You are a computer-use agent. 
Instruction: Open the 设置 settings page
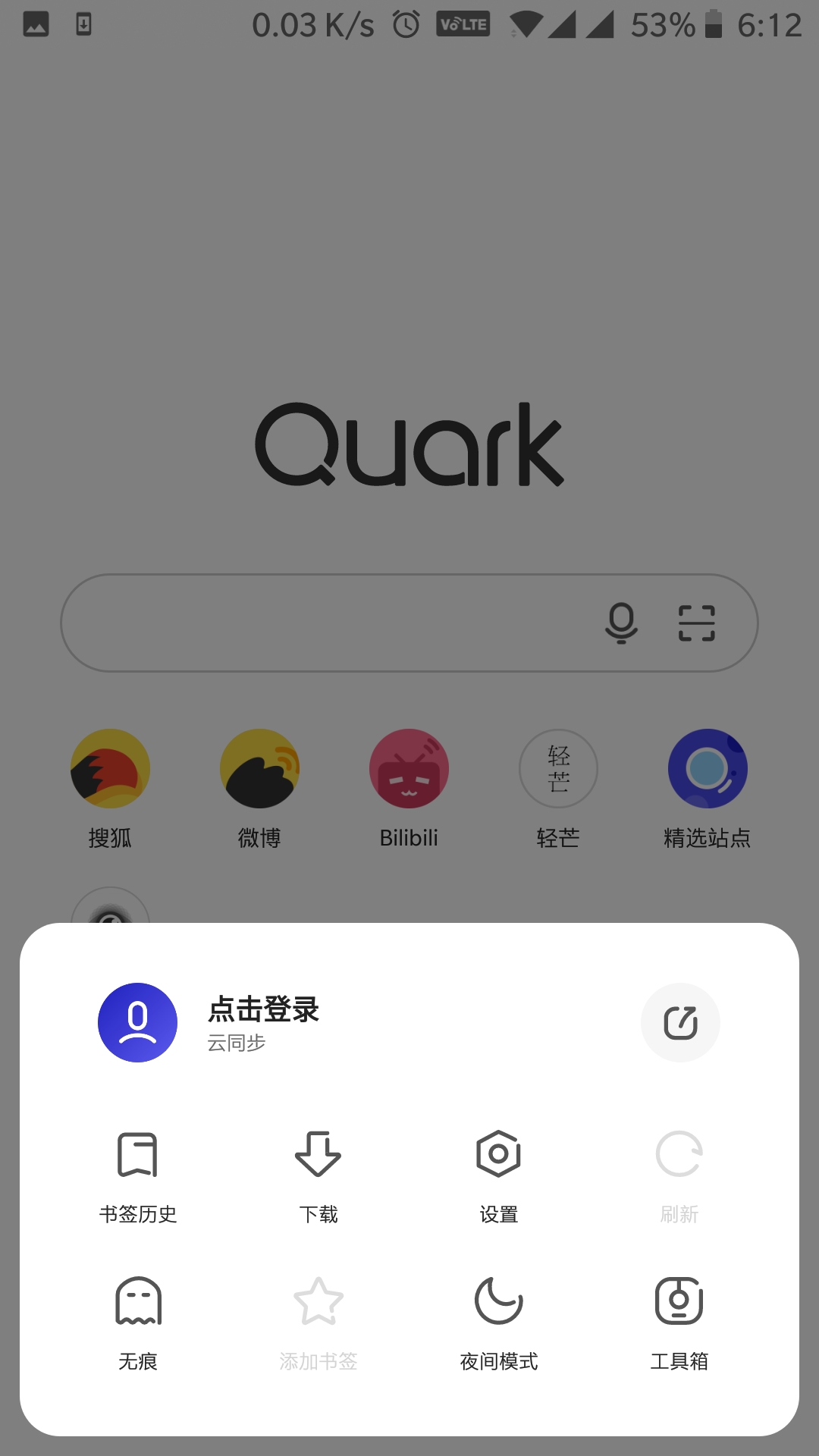[498, 1173]
